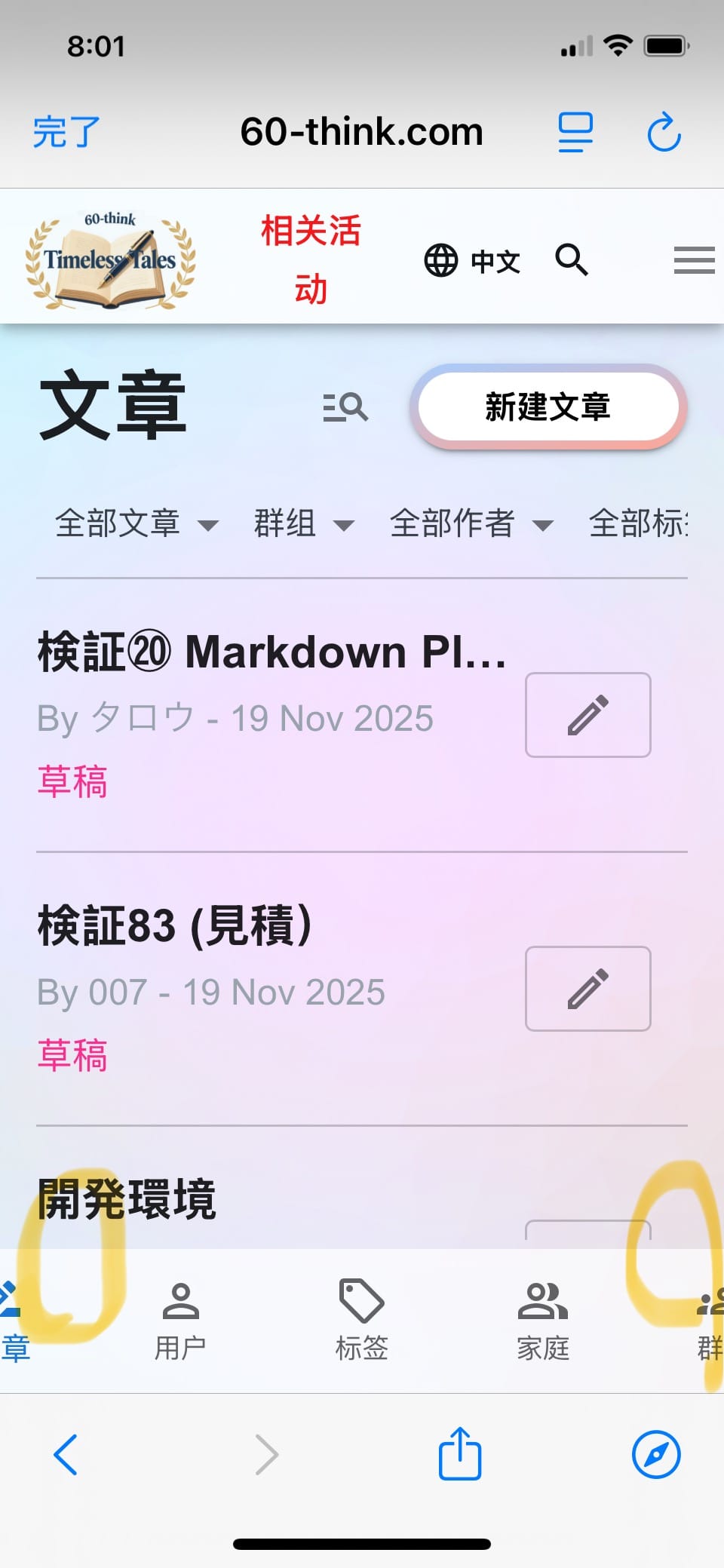The width and height of the screenshot is (724, 1568).
Task: Expand the 全部文章 dropdown
Action: (137, 523)
